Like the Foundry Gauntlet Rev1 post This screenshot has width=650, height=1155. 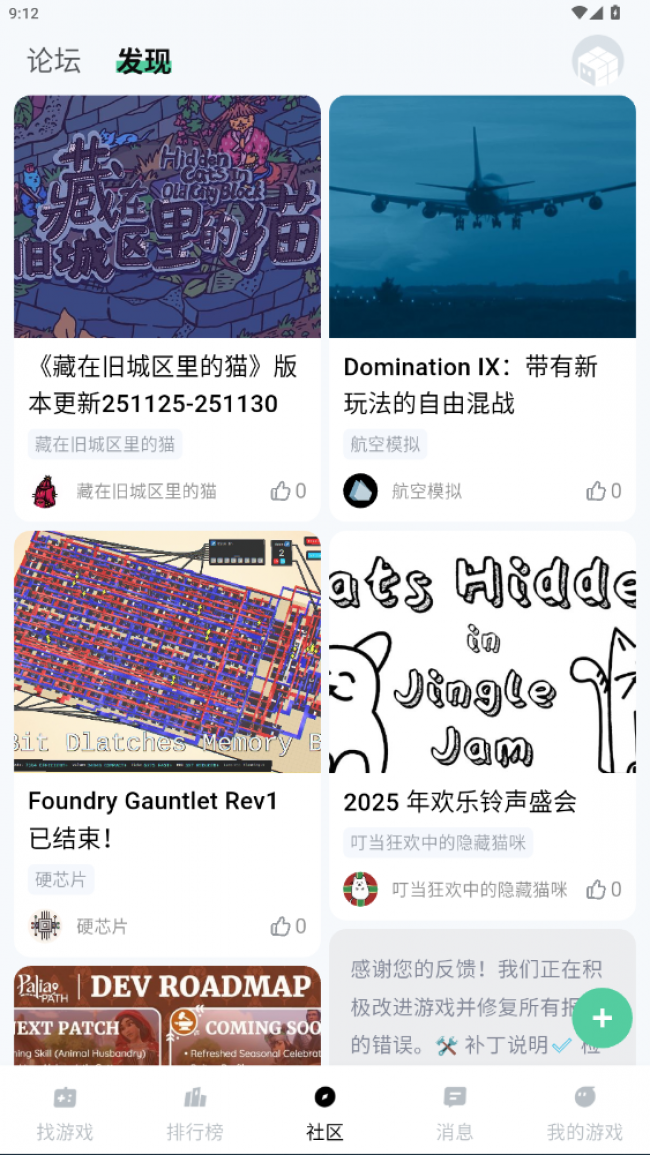coord(288,926)
